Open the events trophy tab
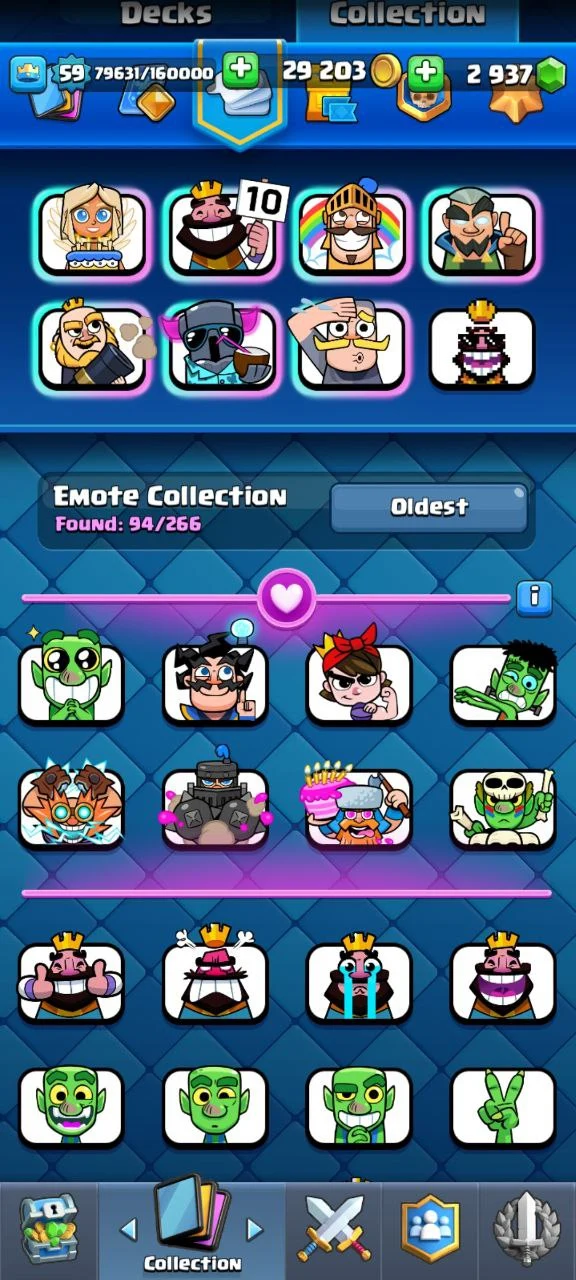Image resolution: width=576 pixels, height=1280 pixels. click(x=527, y=1229)
